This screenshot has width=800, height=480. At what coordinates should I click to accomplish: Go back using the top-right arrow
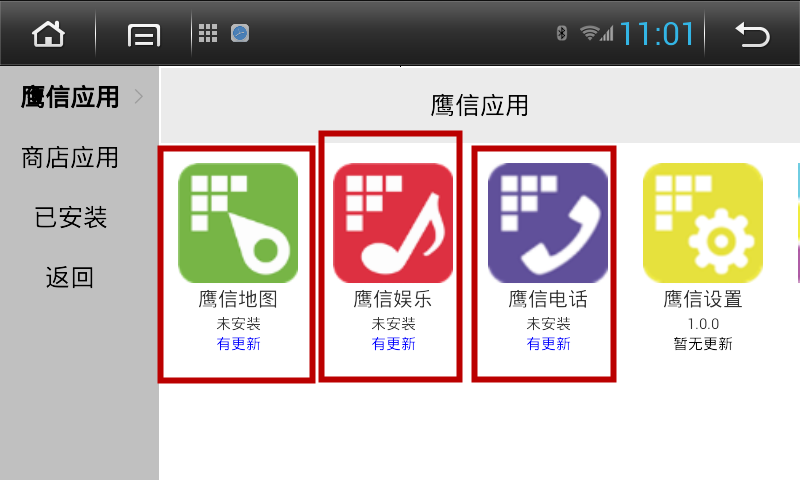coord(752,35)
